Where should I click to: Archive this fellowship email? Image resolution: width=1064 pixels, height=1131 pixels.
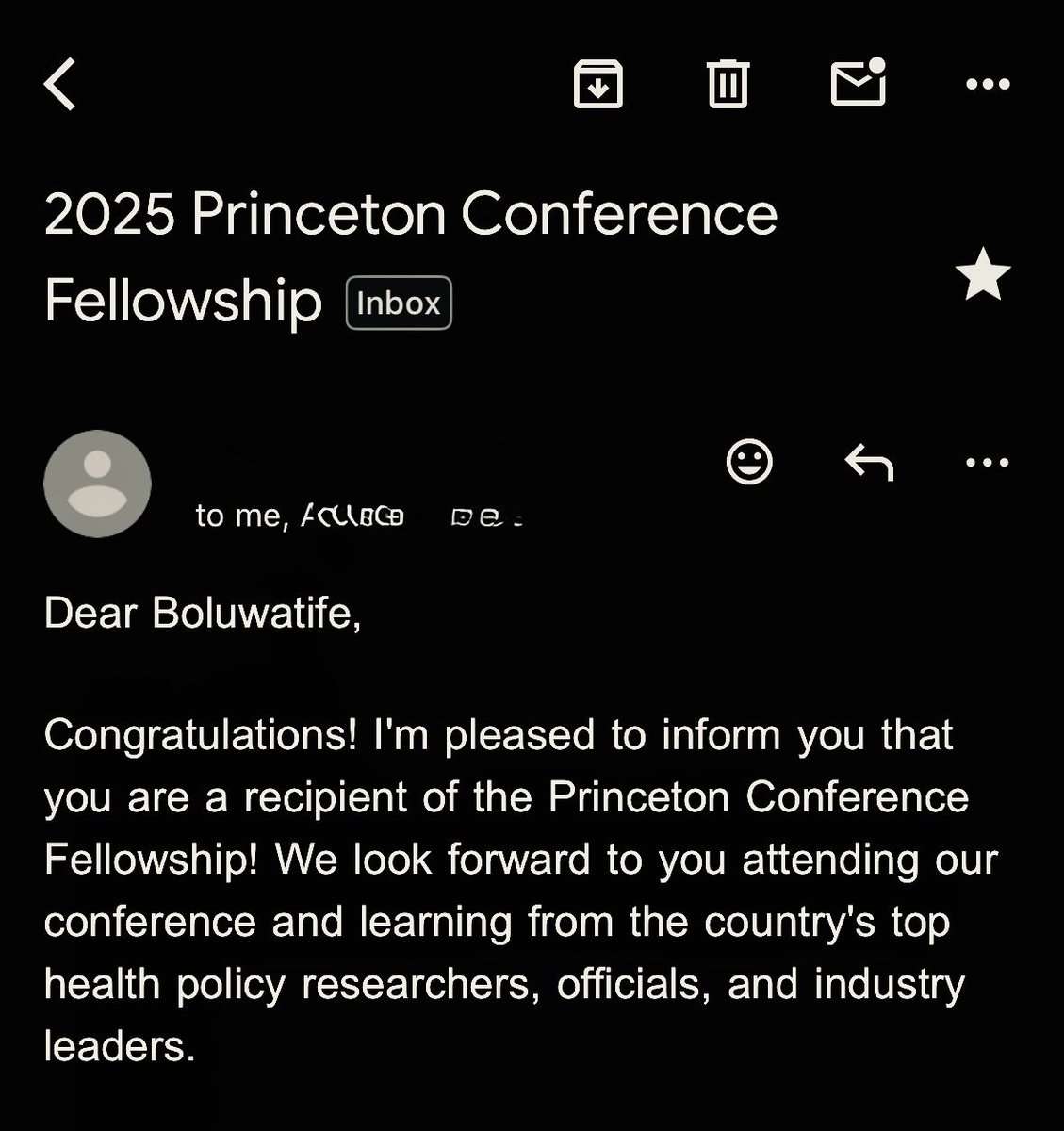point(598,84)
